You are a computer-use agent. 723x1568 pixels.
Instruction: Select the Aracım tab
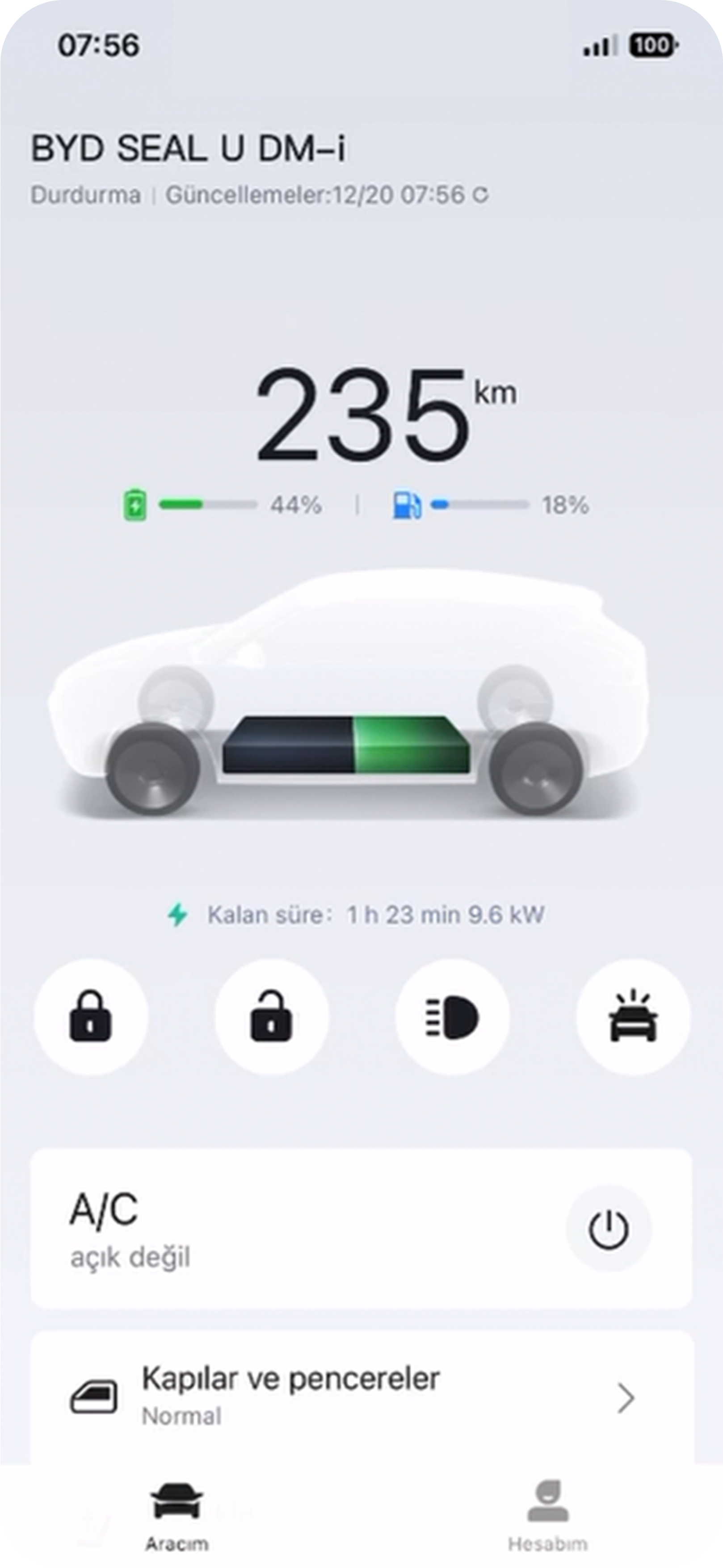coord(177,1516)
